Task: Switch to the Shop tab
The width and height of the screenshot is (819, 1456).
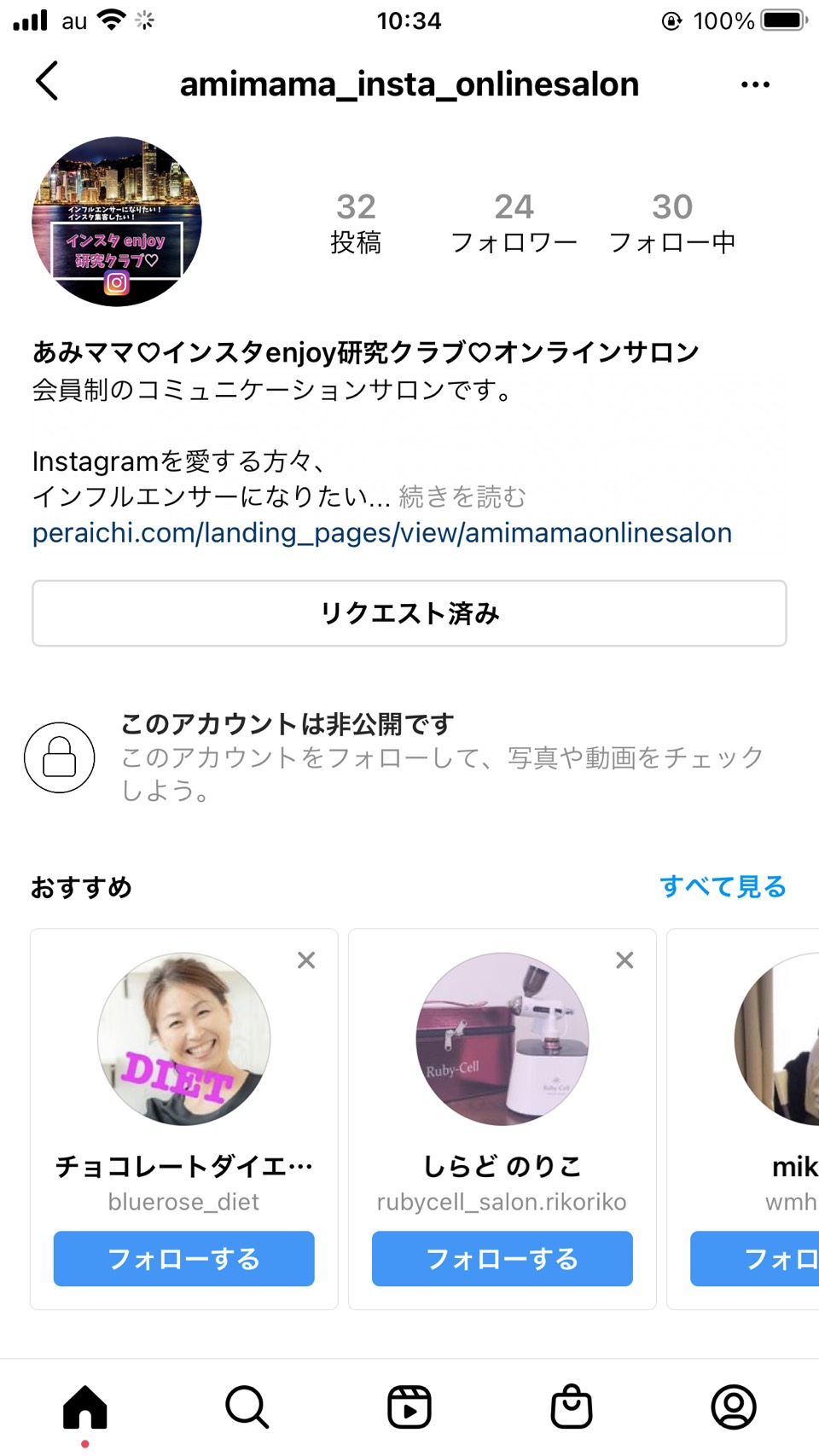Action: (x=572, y=1407)
